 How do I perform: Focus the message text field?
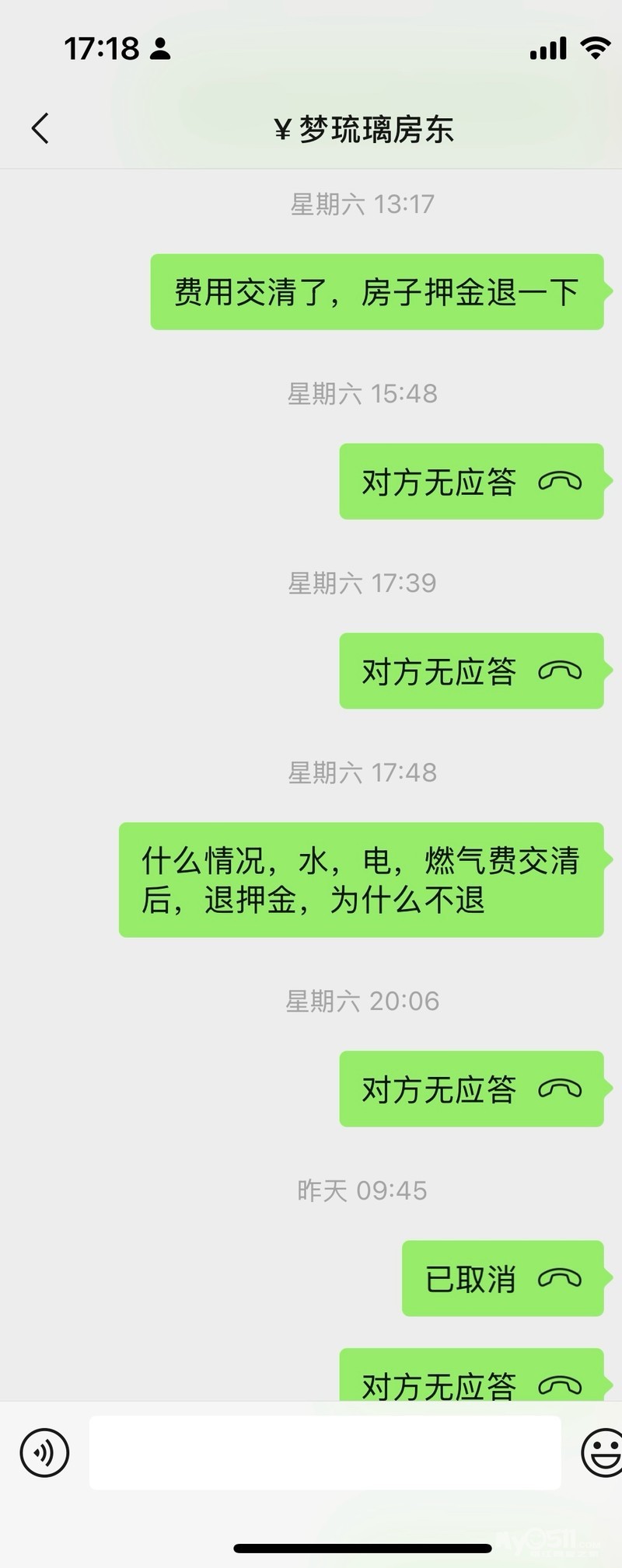tap(325, 1452)
